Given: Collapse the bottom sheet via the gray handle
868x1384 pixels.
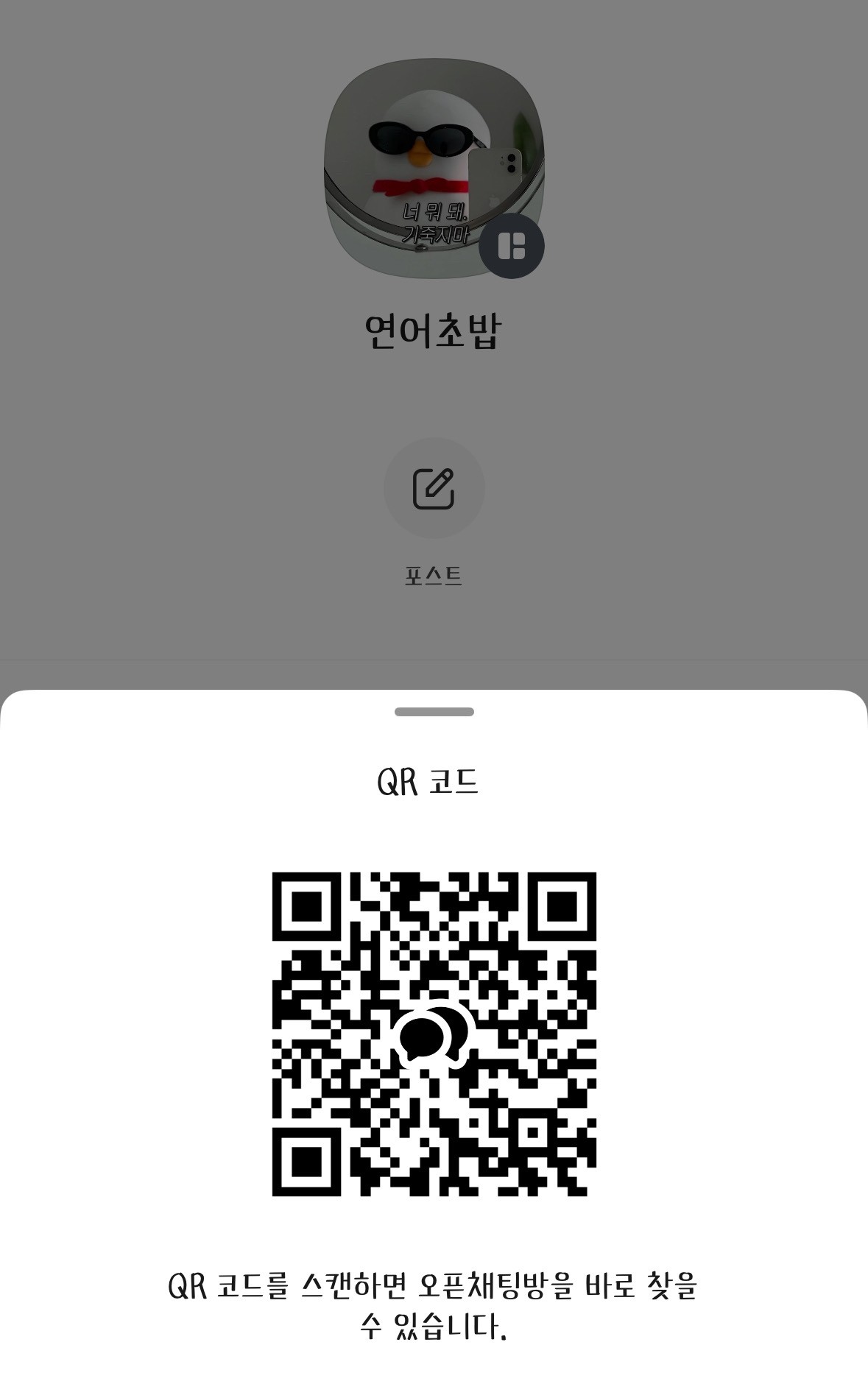Looking at the screenshot, I should point(434,713).
